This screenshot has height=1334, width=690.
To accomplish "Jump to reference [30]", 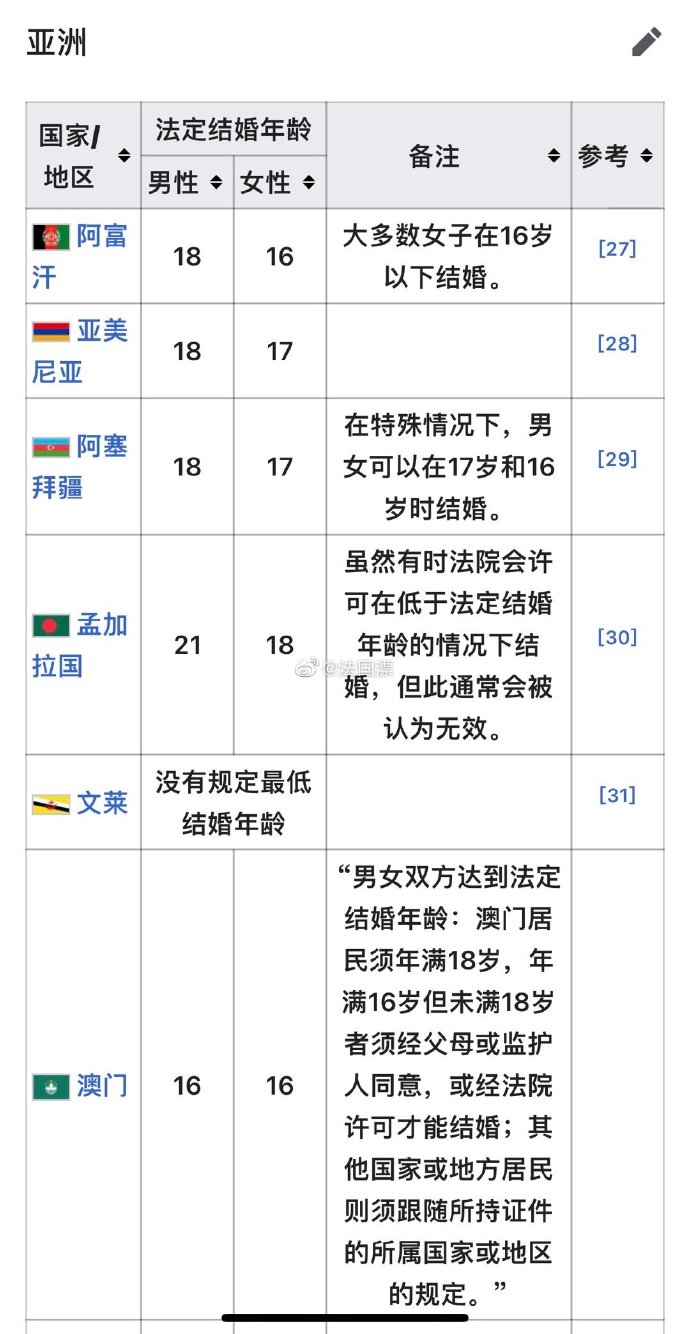I will pyautogui.click(x=617, y=637).
